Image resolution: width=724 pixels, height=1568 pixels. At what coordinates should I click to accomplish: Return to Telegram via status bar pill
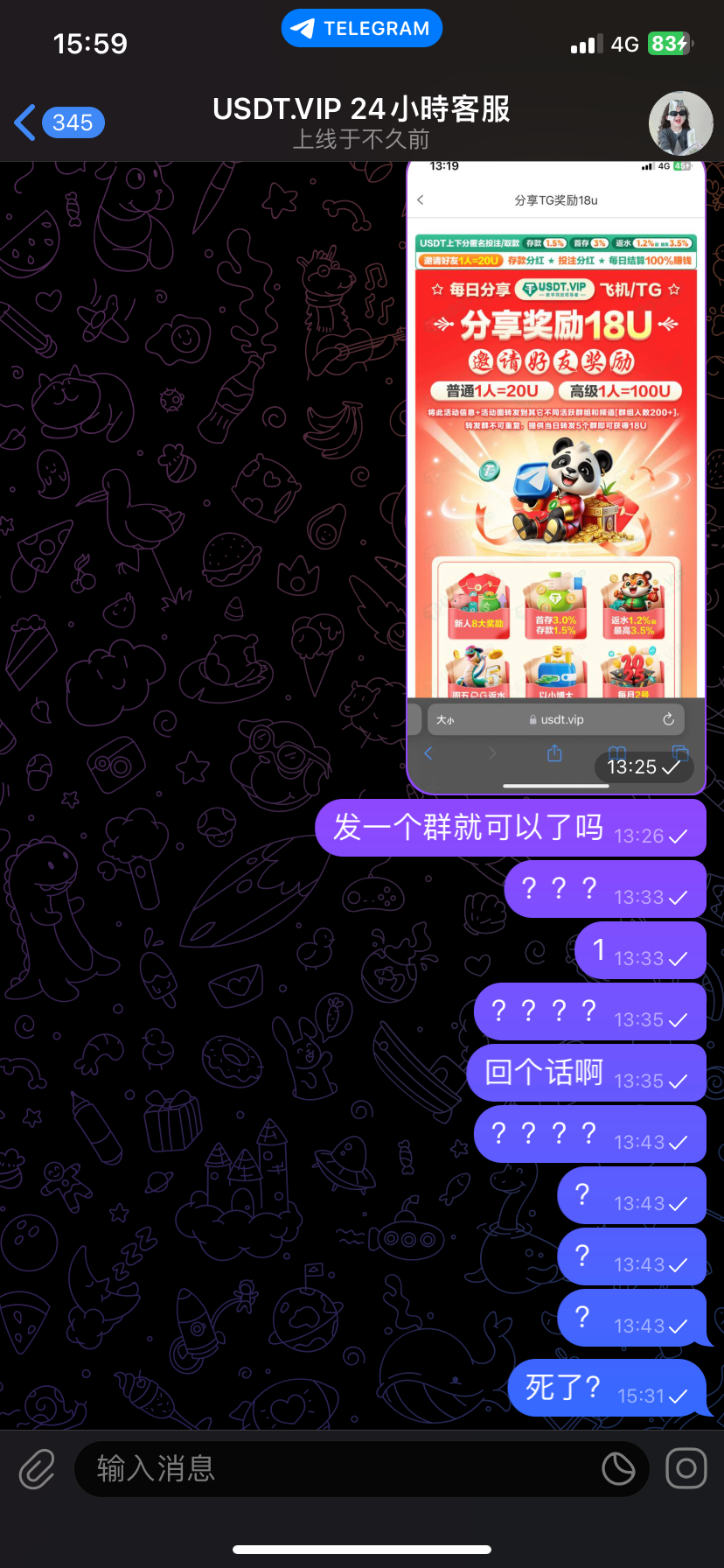361,28
